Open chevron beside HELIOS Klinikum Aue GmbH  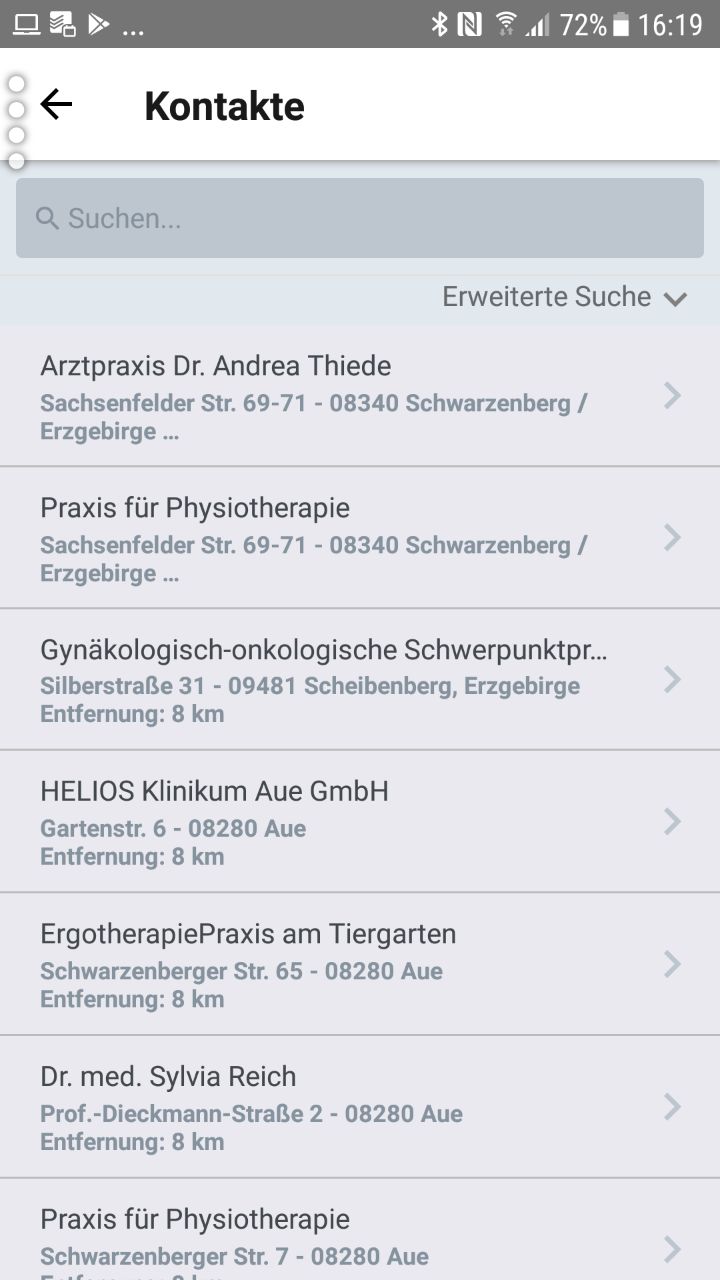click(671, 822)
